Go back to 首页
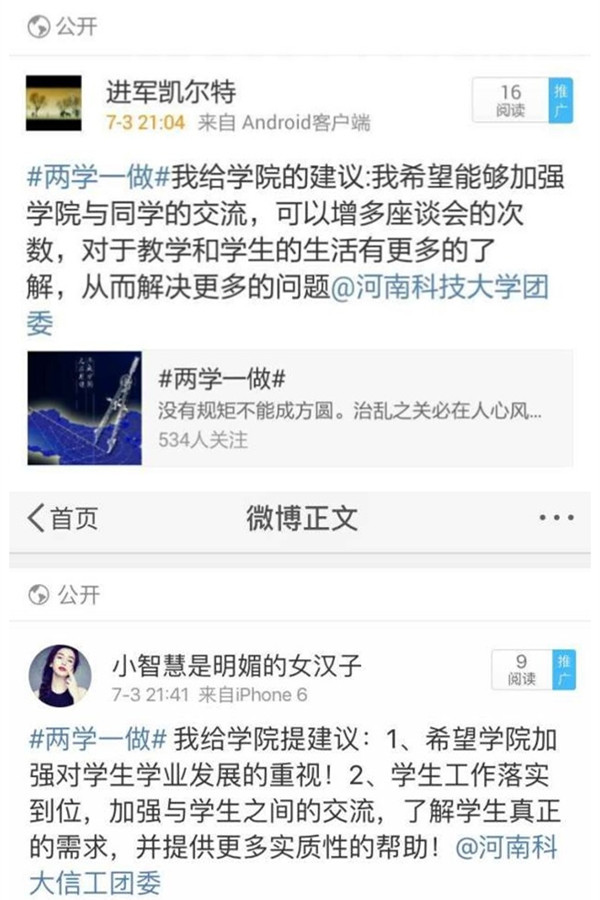Screen dimensions: 600x900 [63, 518]
